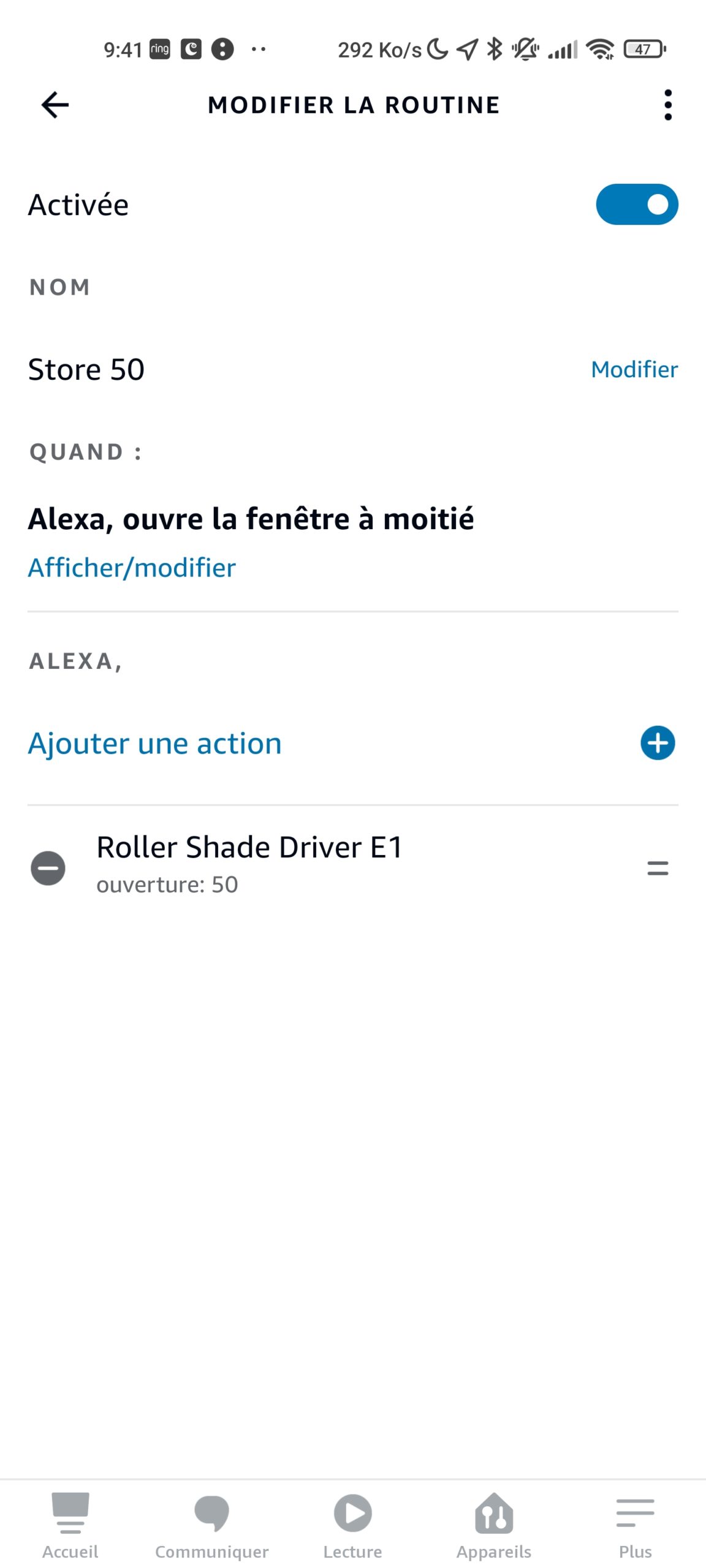
Task: Open the Plus tab
Action: coord(636,1525)
